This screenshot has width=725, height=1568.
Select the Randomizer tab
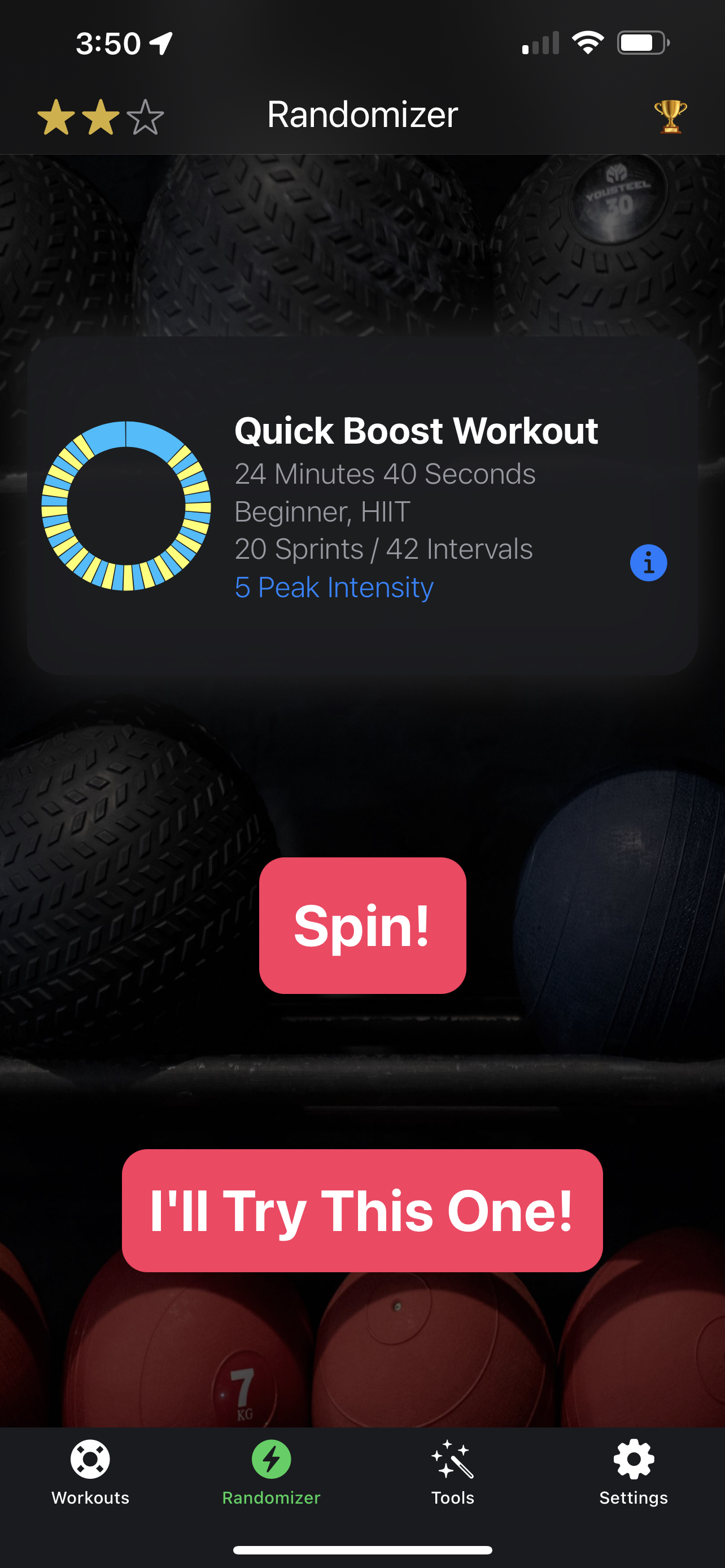[272, 1473]
